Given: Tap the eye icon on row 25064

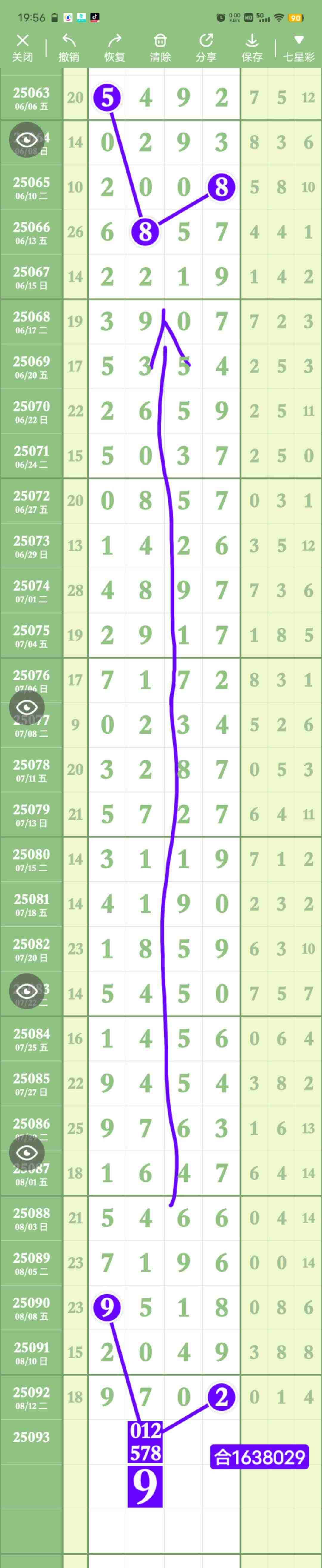Looking at the screenshot, I should 27,140.
